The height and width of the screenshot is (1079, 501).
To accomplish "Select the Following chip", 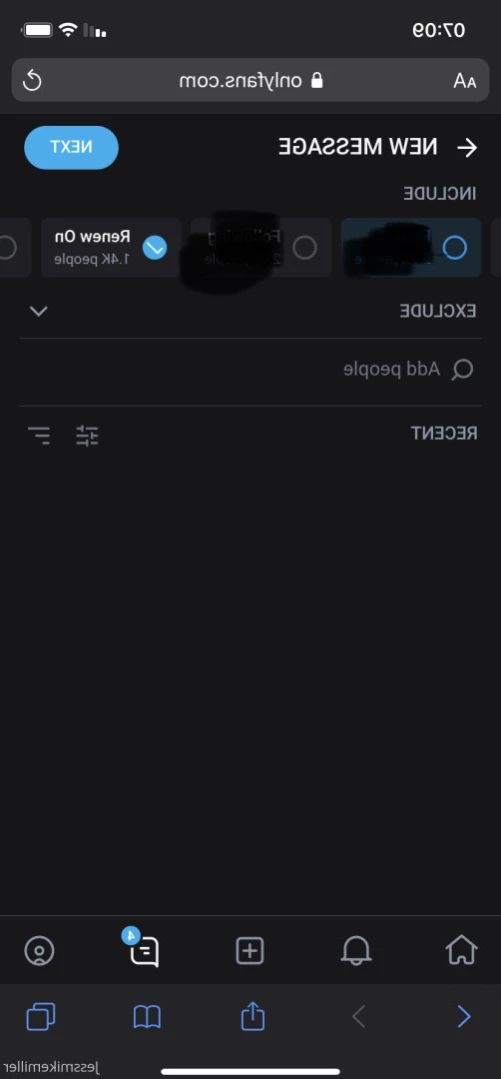I will (262, 248).
